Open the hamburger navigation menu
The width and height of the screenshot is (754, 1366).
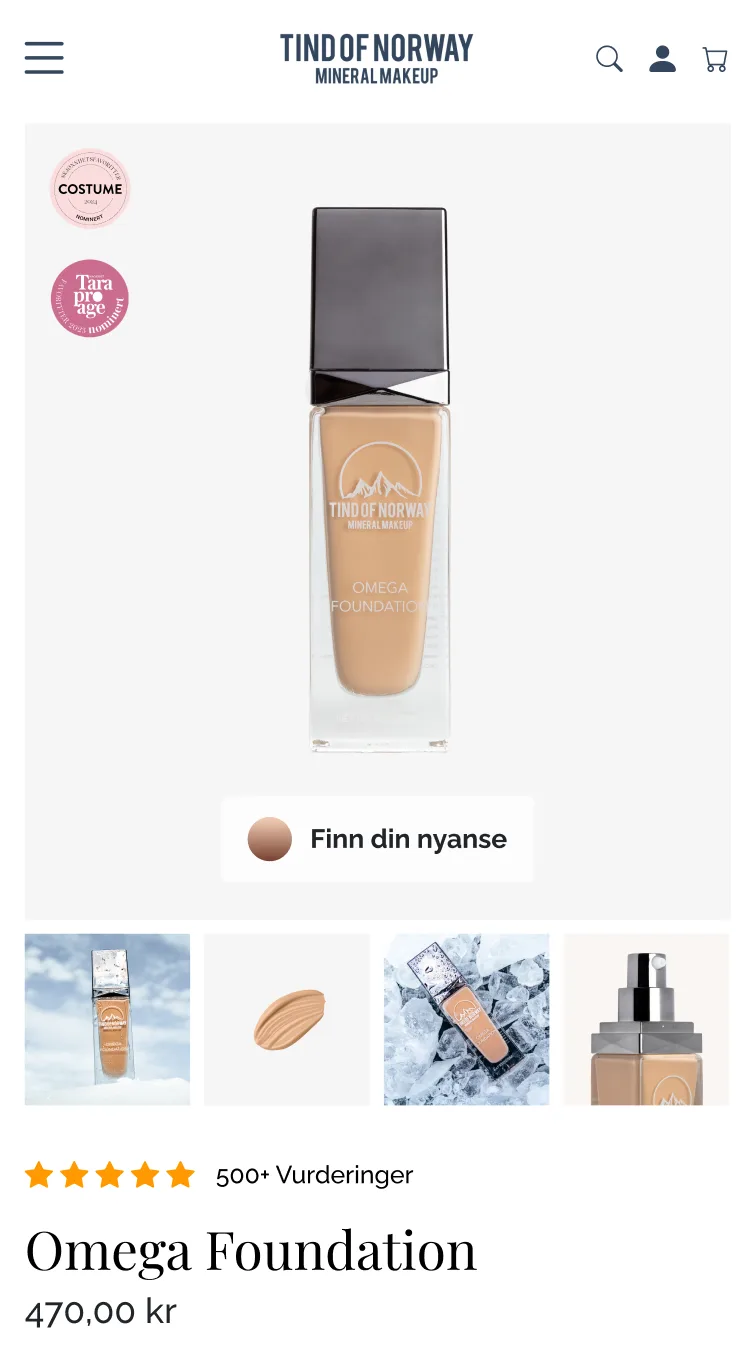pos(44,58)
